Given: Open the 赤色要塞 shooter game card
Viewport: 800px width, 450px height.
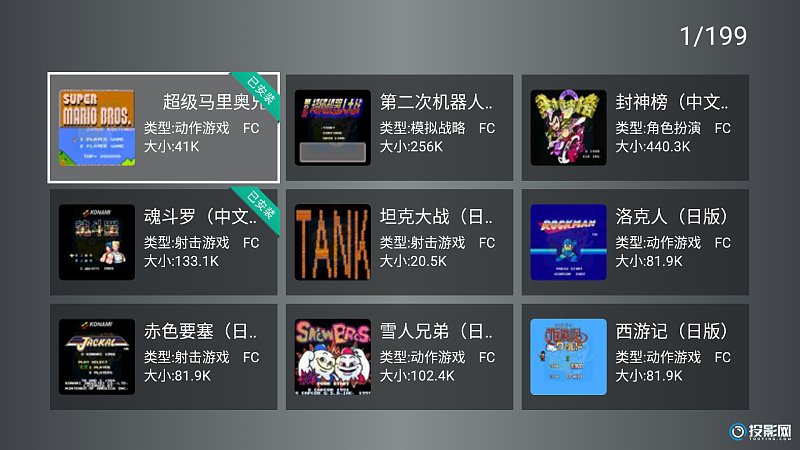Looking at the screenshot, I should tap(163, 356).
